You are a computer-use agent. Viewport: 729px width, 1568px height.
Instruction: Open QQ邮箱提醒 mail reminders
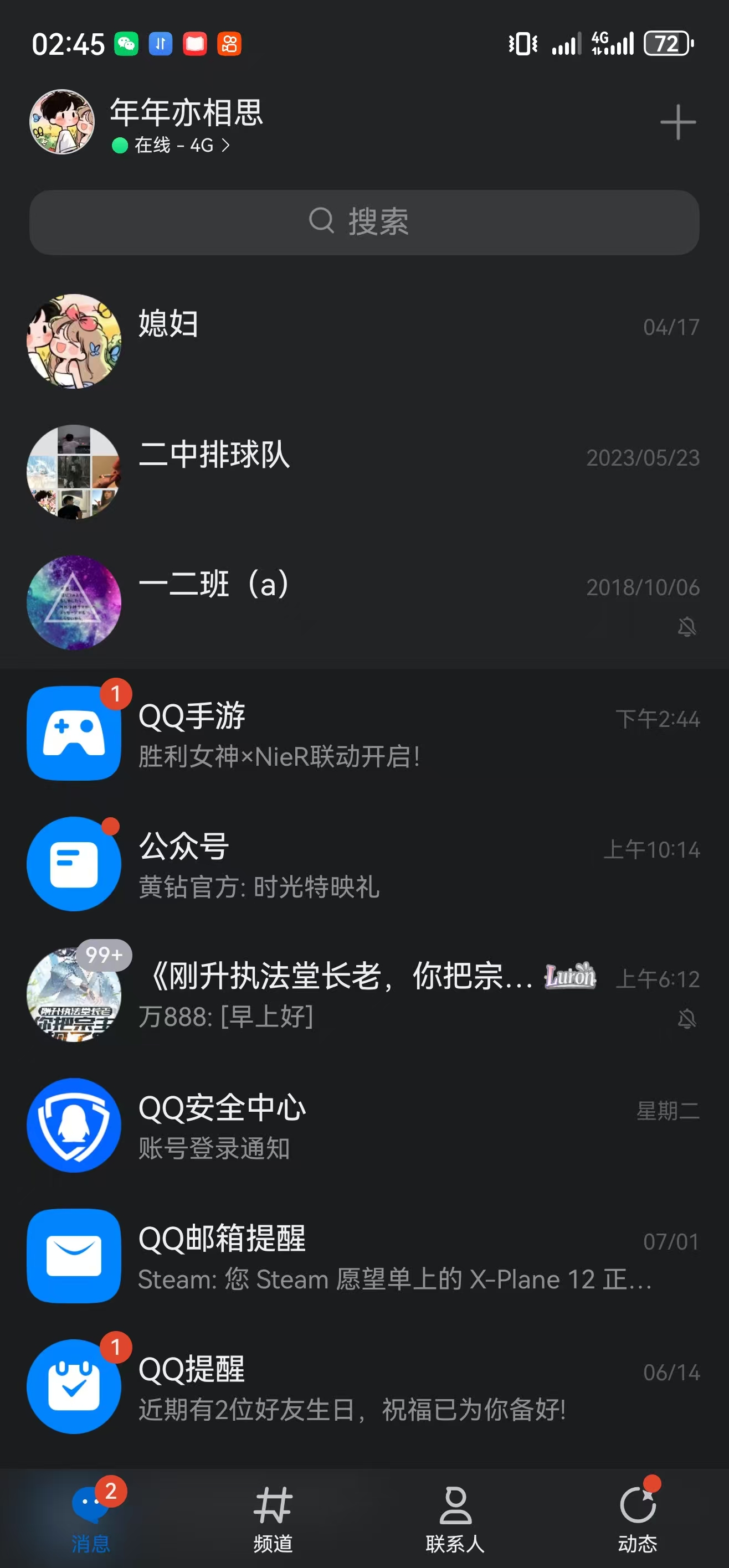click(x=364, y=1256)
